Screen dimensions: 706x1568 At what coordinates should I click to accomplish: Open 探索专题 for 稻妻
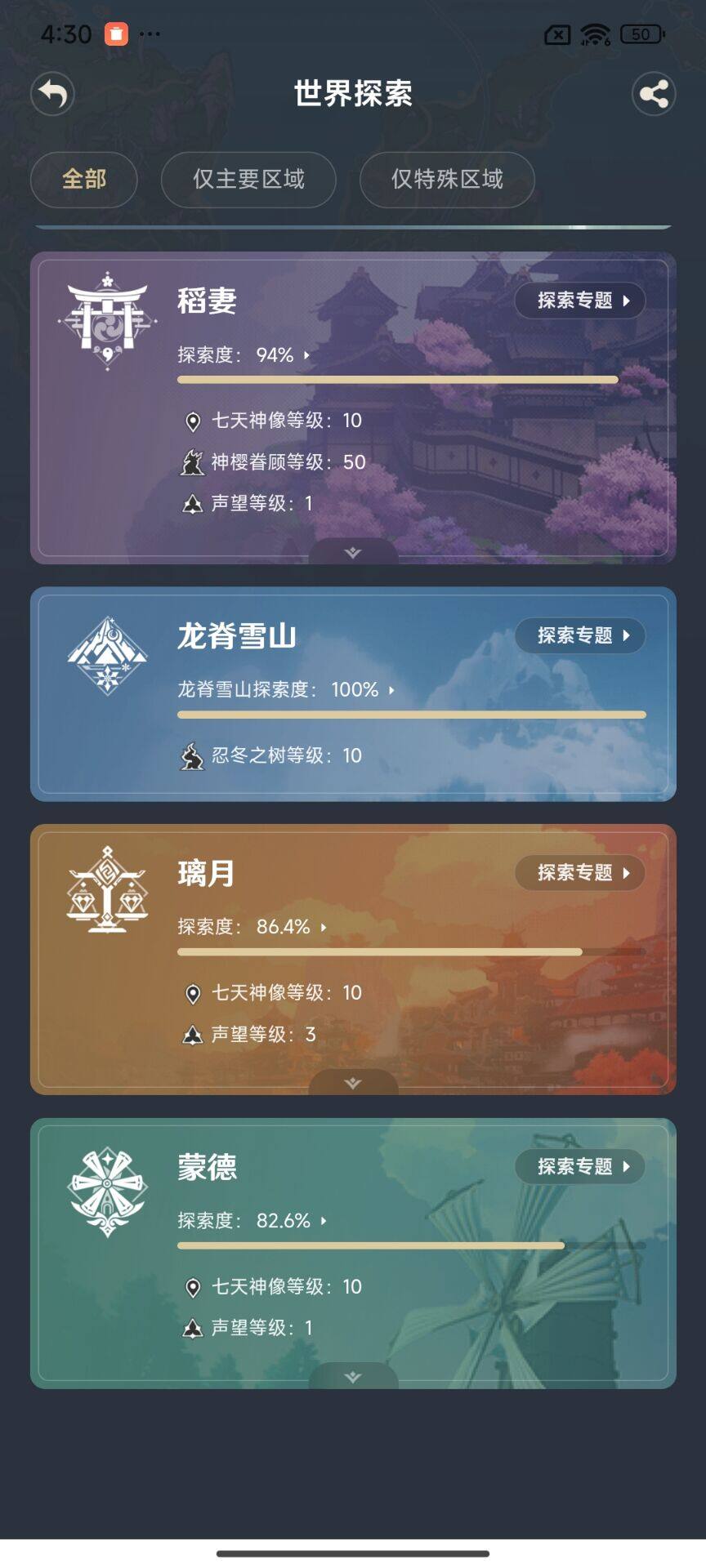tap(580, 301)
